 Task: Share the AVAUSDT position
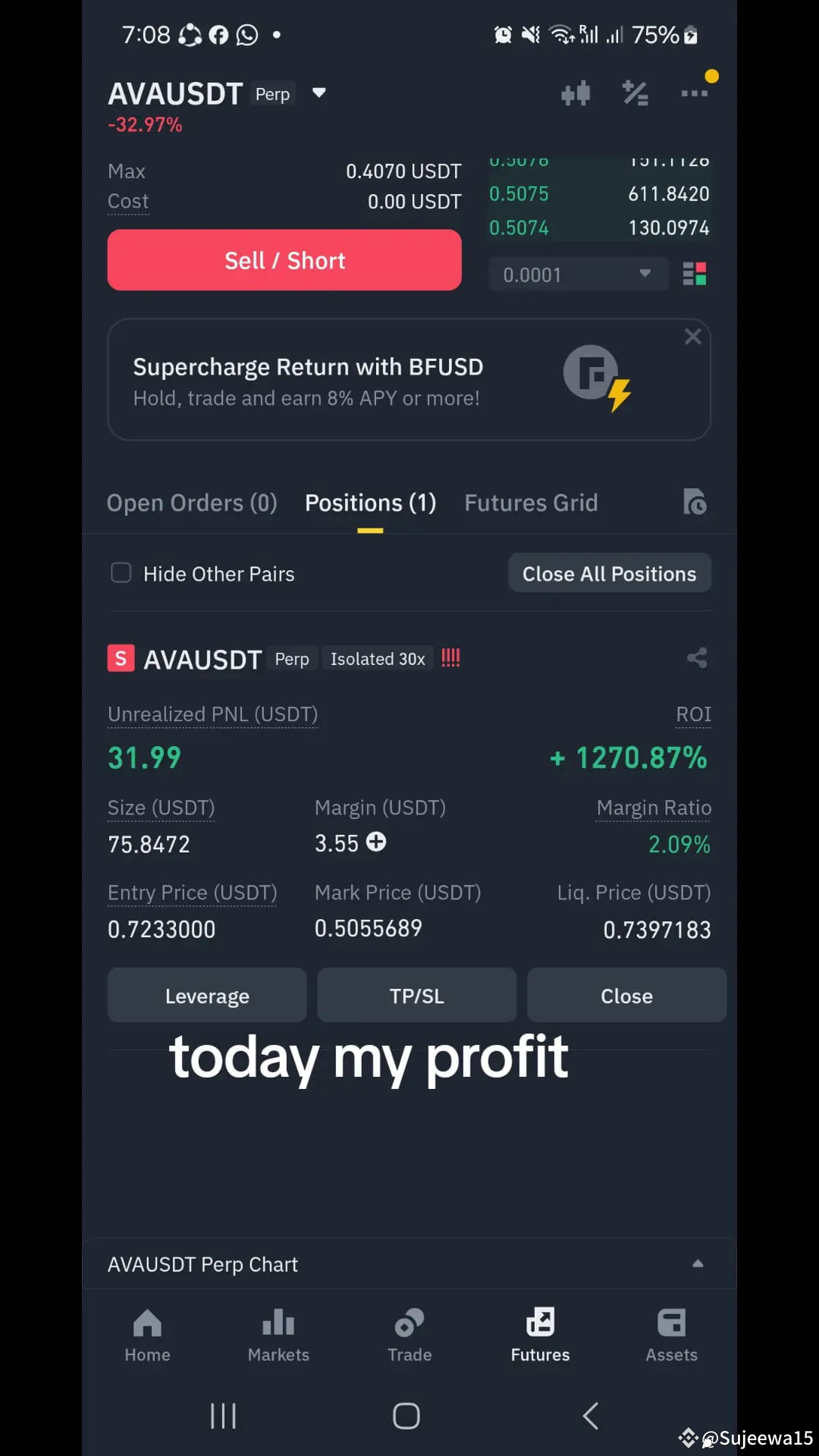coord(696,658)
